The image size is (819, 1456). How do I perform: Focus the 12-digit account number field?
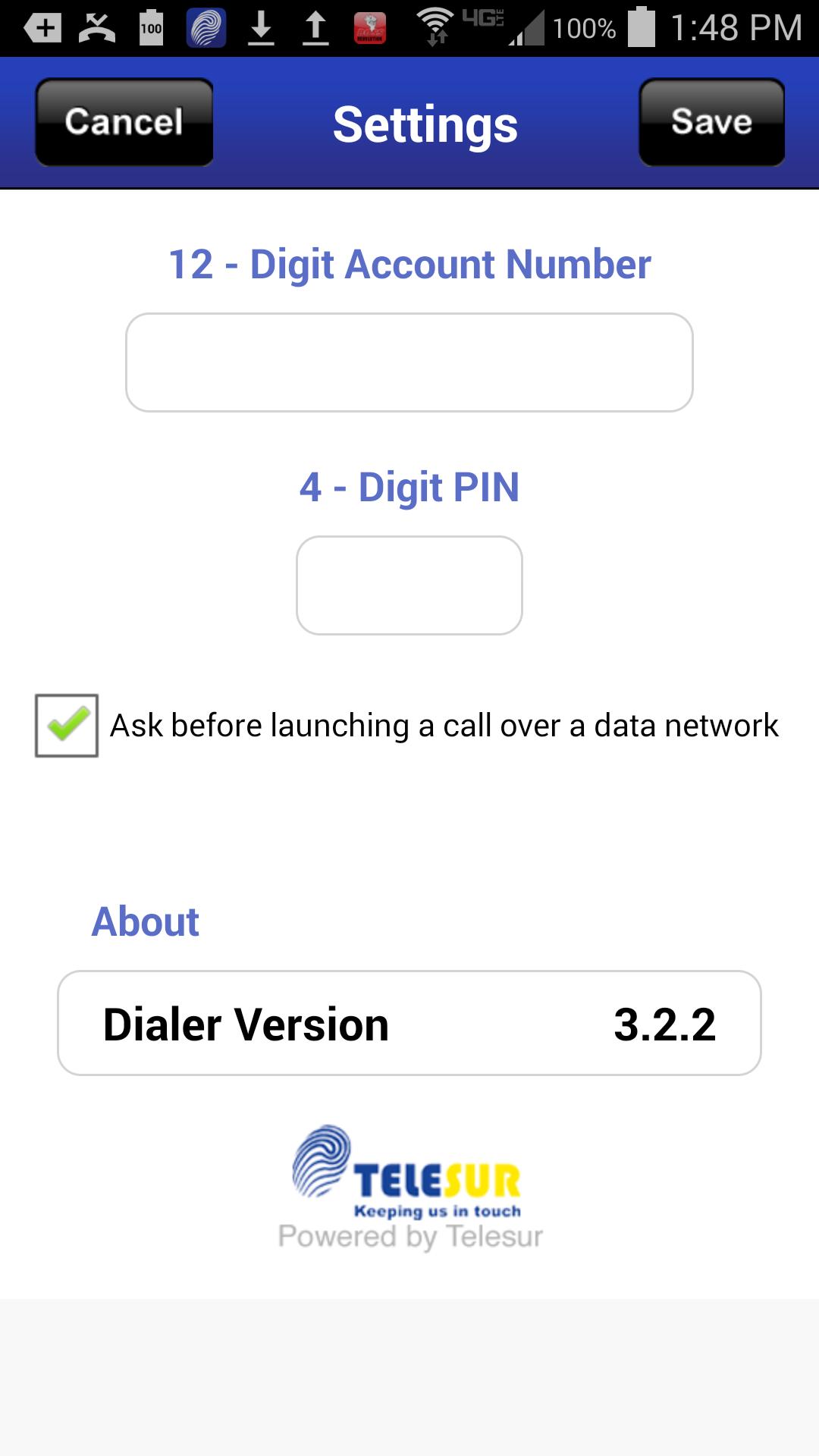[x=409, y=362]
